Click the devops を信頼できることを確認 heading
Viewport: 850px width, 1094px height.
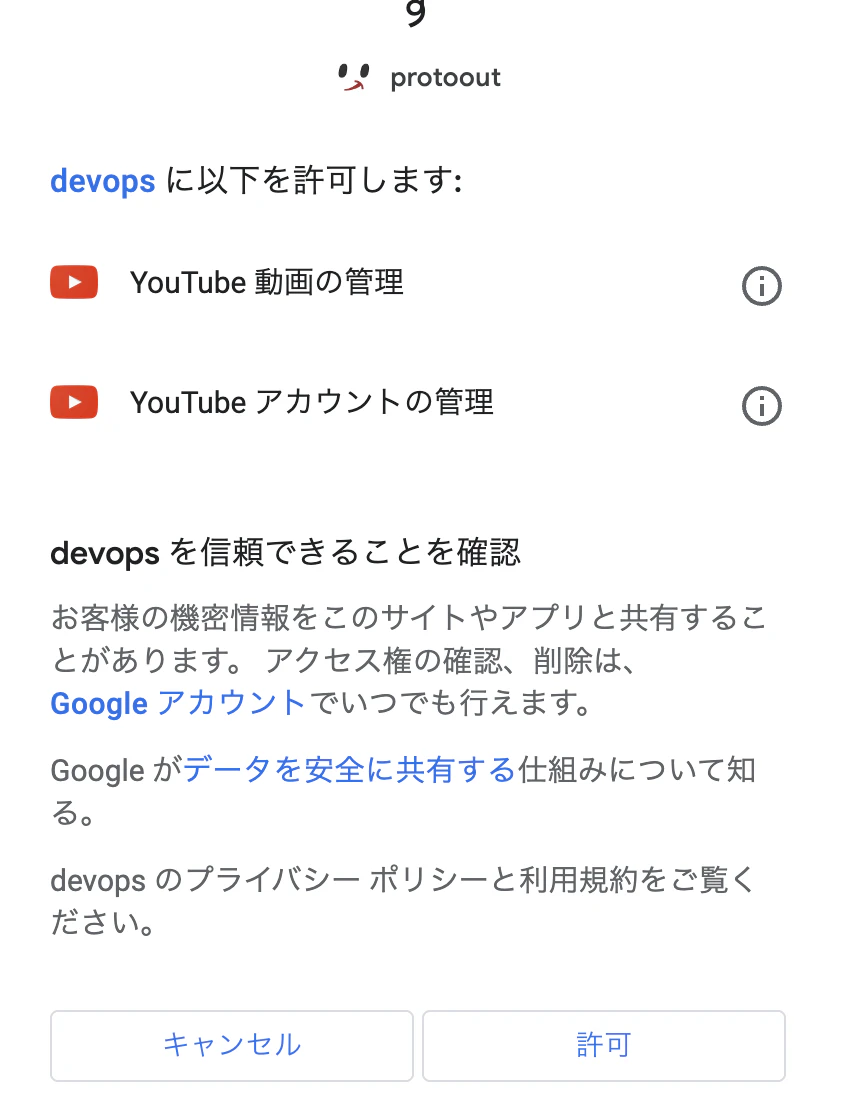[285, 553]
